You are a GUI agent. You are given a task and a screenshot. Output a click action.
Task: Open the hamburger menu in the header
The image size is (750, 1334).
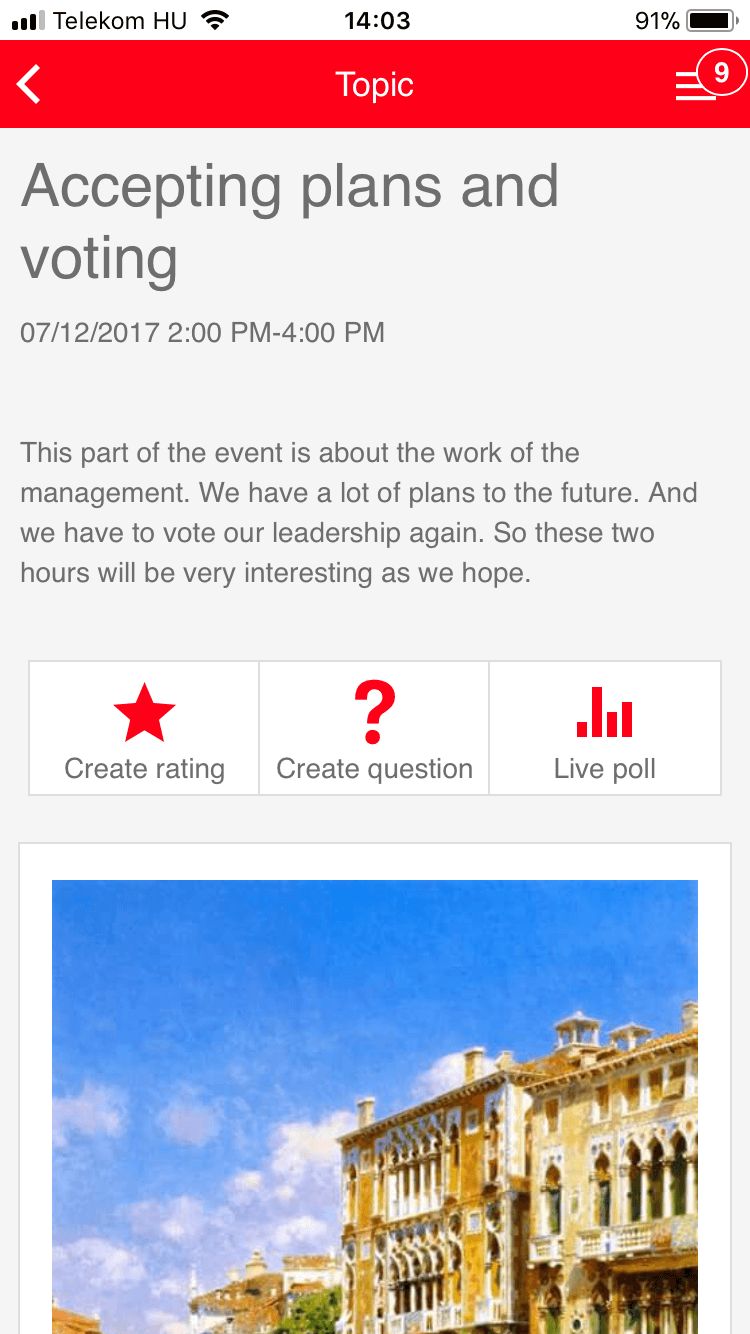click(695, 84)
